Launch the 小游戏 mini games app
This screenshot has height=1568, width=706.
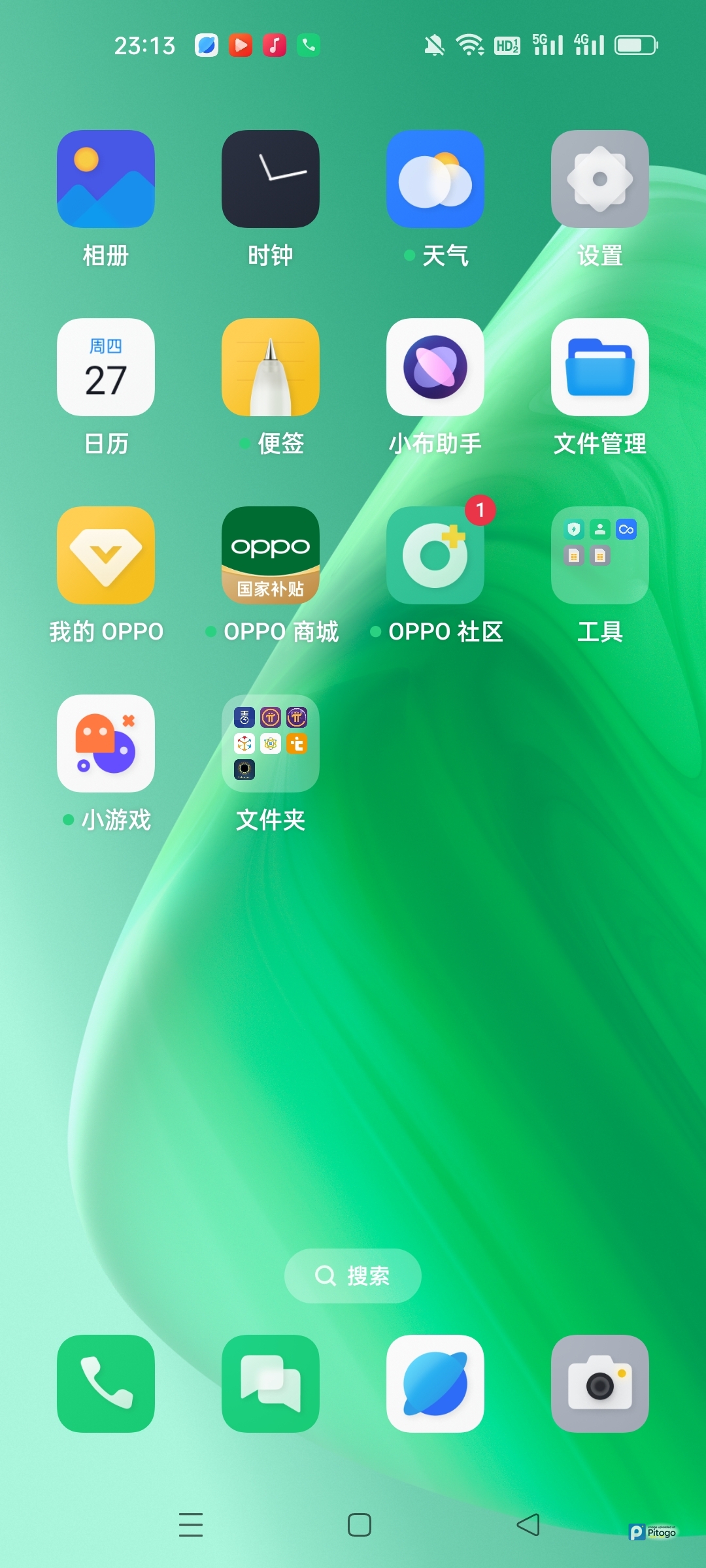[106, 743]
